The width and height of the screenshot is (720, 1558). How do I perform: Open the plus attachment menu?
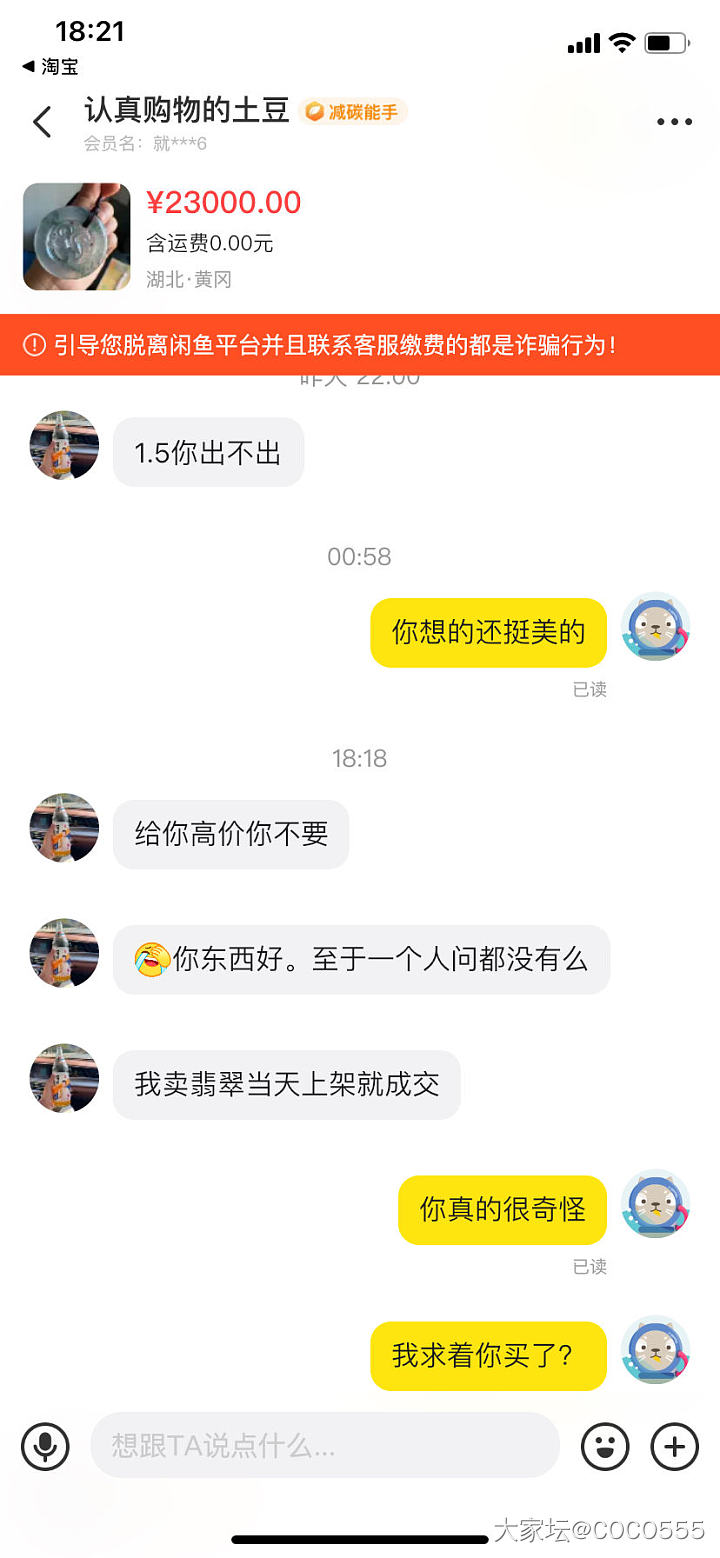click(x=675, y=1445)
